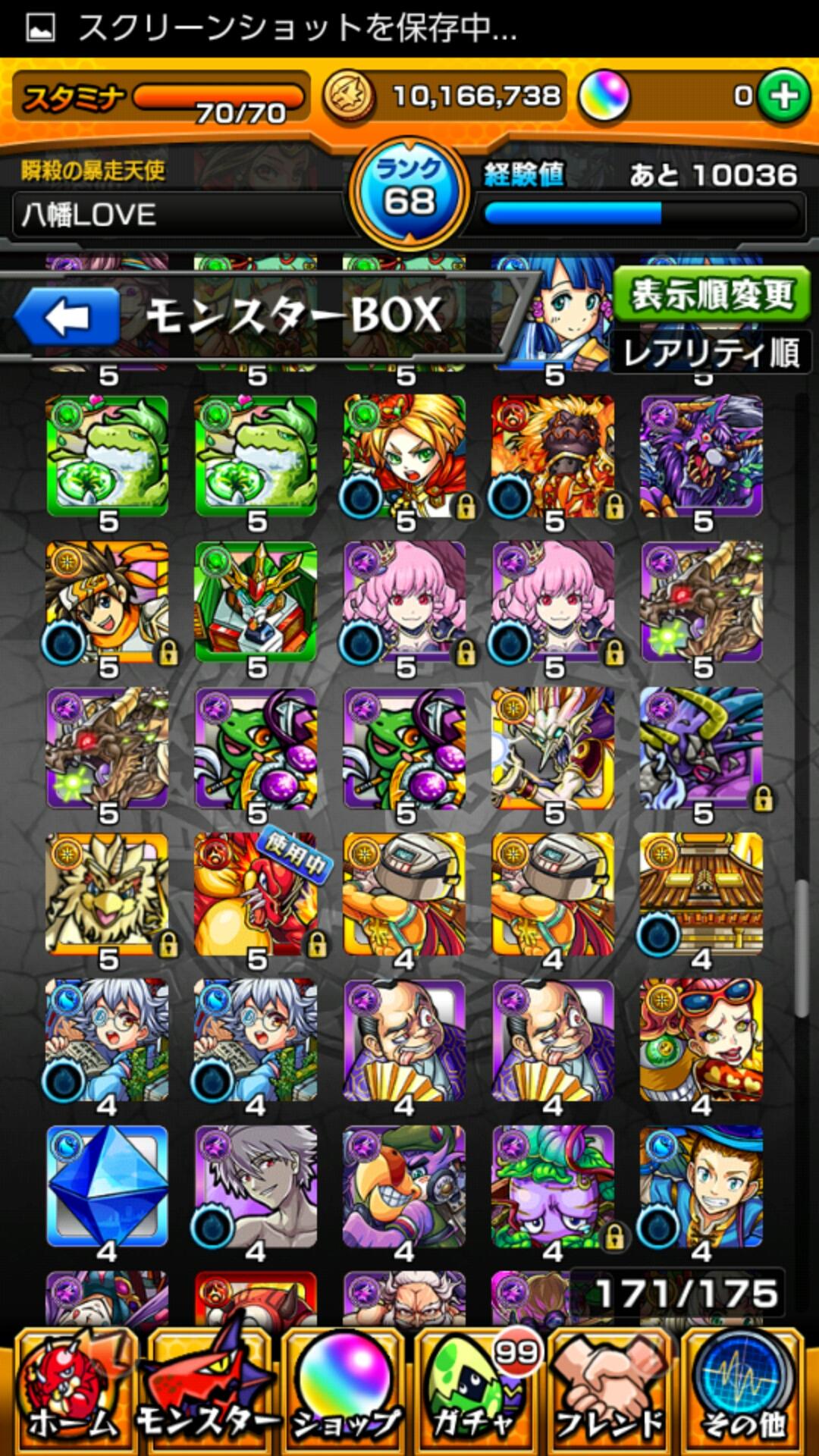Select the red dragon marked 使用中

(256, 895)
